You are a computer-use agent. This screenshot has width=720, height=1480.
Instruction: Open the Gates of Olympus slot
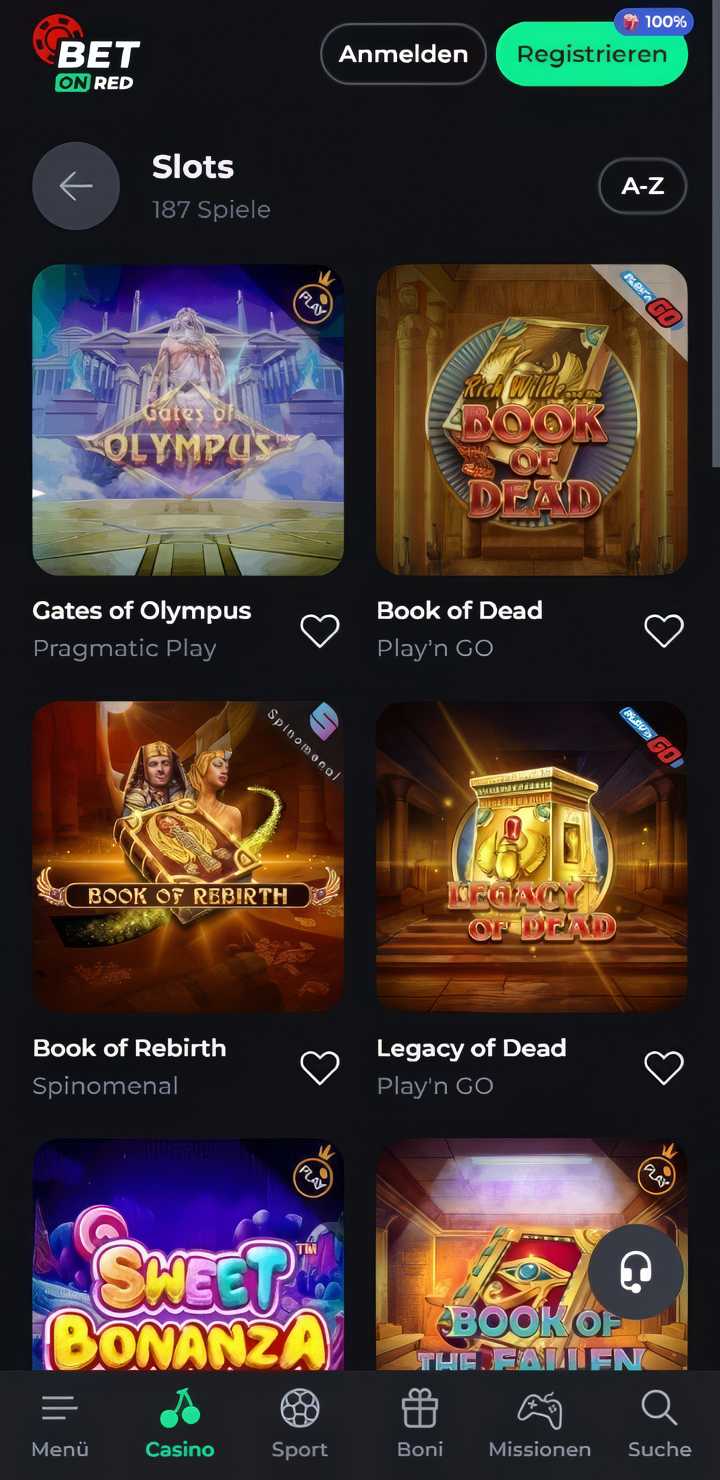188,420
